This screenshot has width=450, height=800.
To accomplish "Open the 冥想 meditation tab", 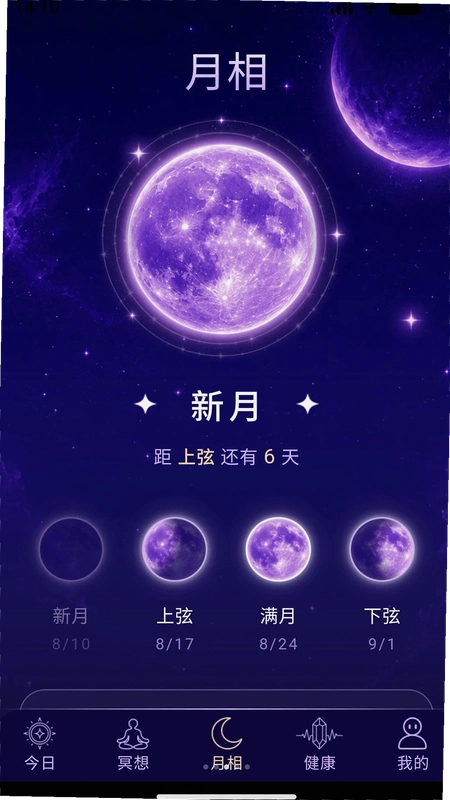I will pos(133,744).
